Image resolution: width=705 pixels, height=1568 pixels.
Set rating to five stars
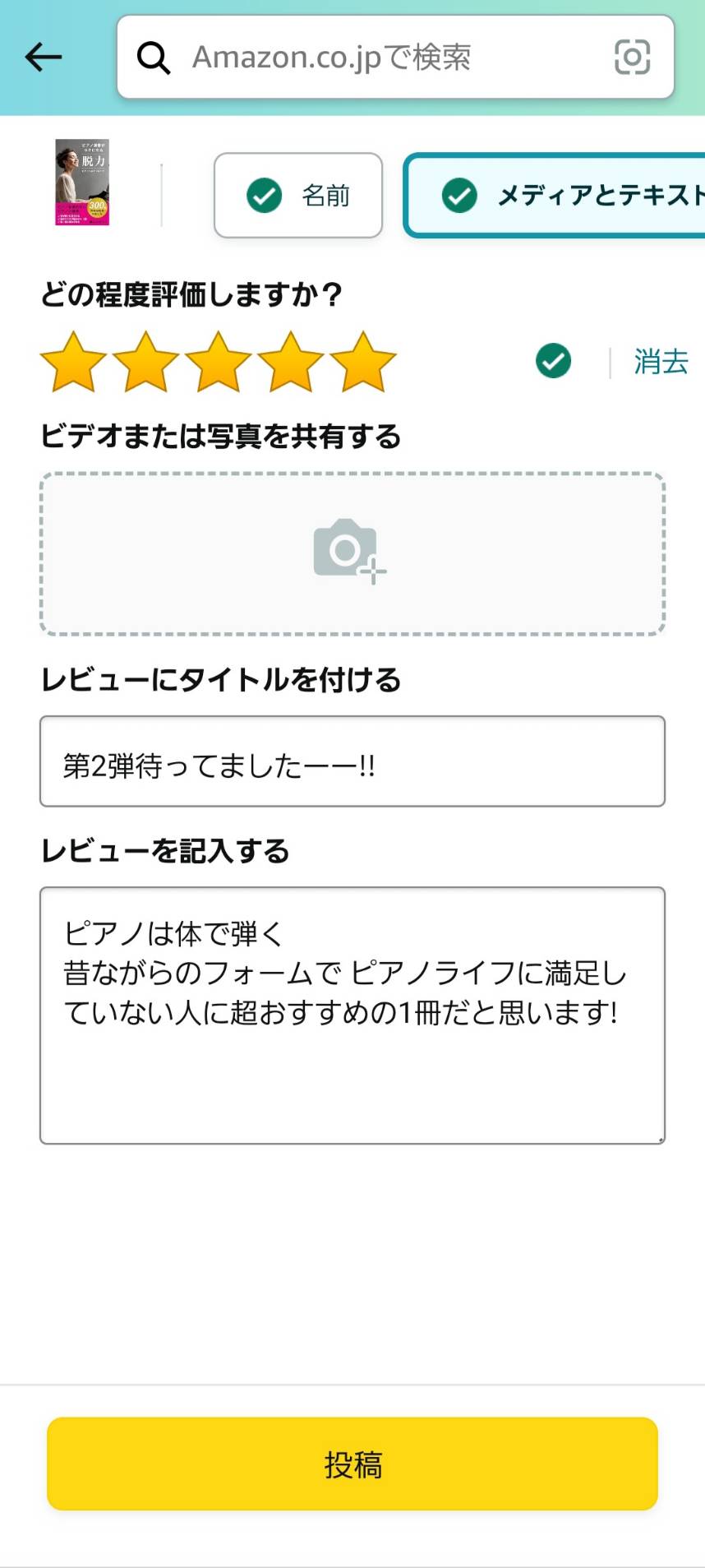(363, 362)
